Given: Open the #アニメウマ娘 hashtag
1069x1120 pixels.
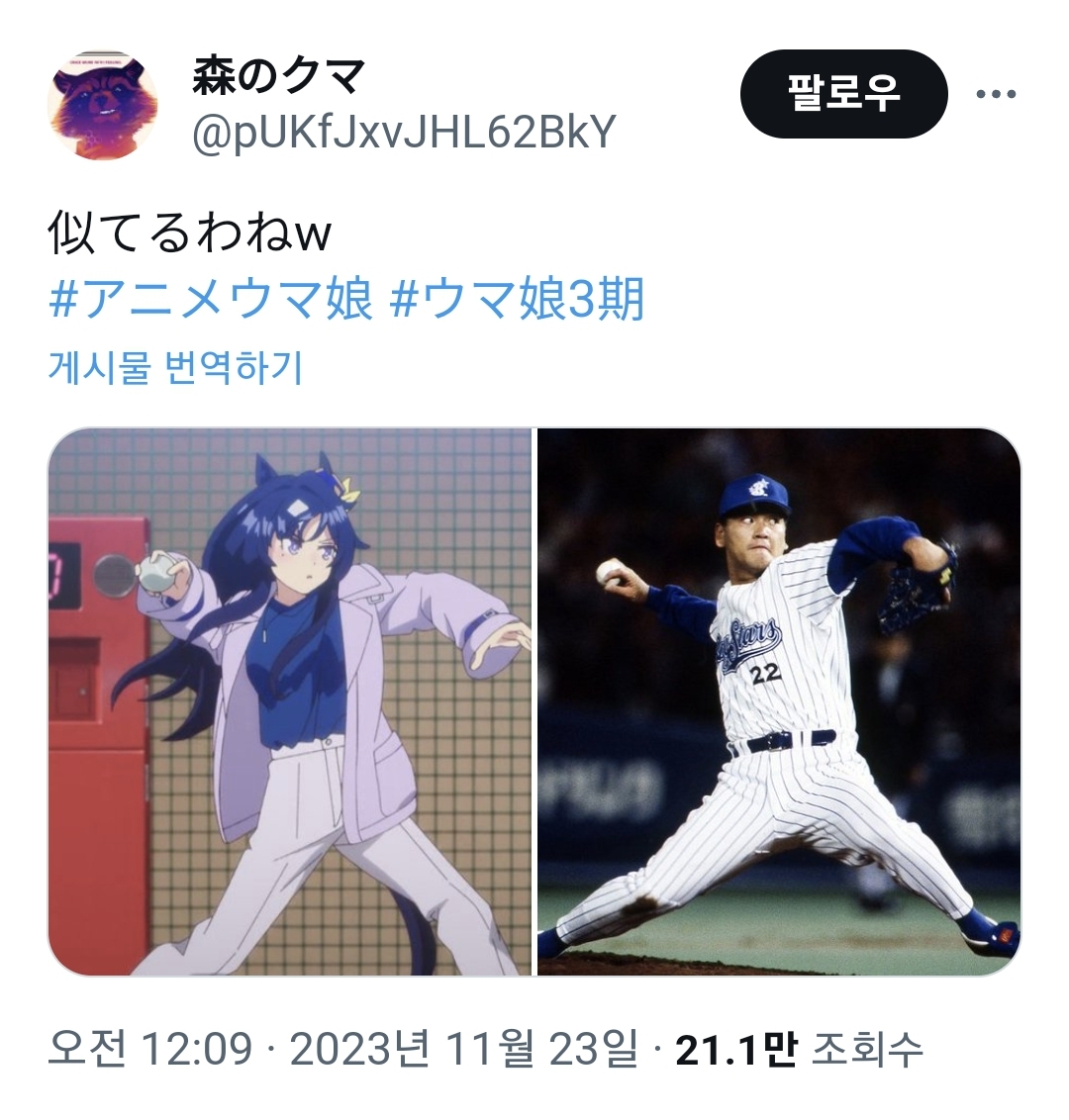Looking at the screenshot, I should pyautogui.click(x=211, y=299).
